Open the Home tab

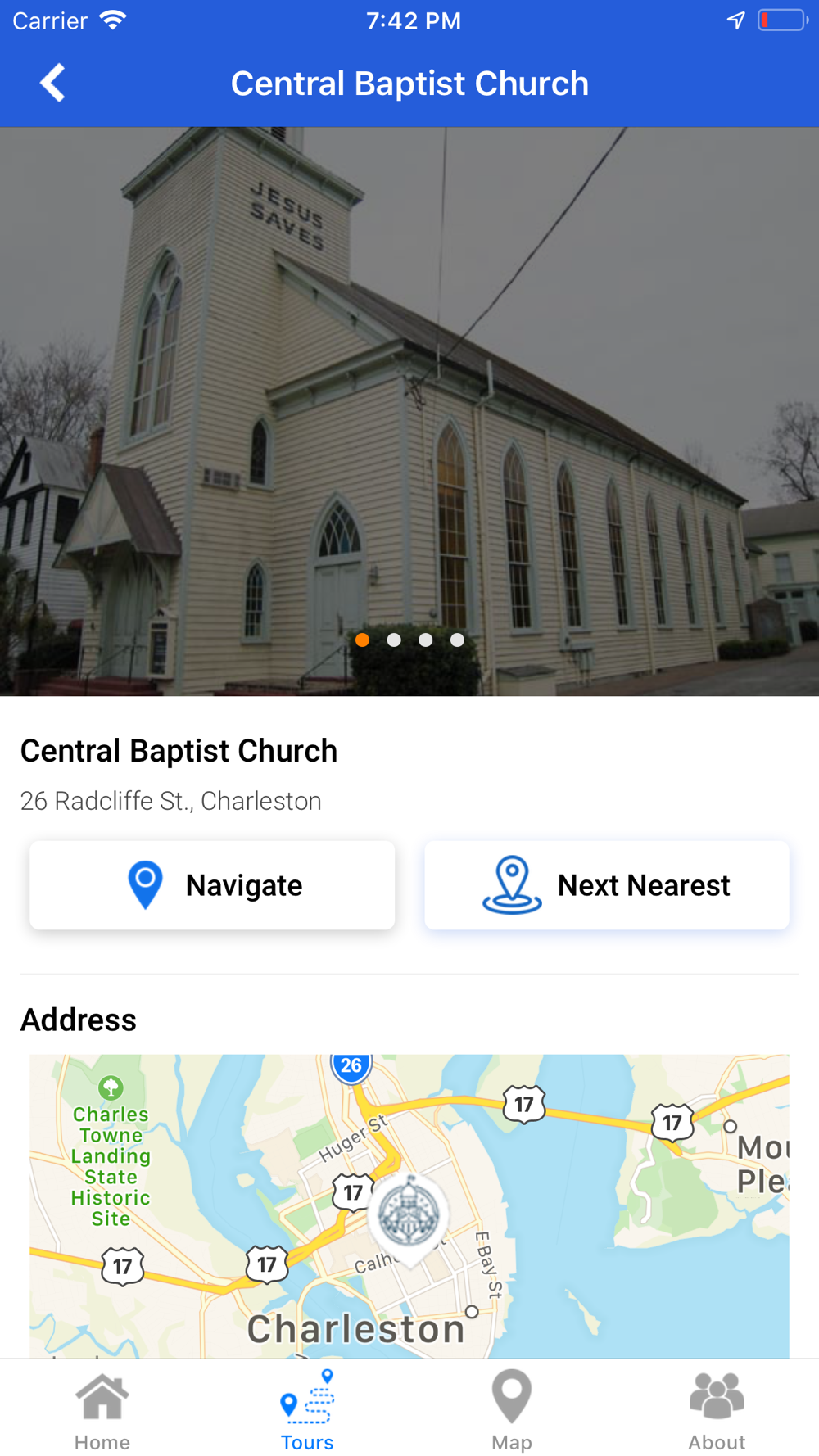pyautogui.click(x=102, y=1411)
